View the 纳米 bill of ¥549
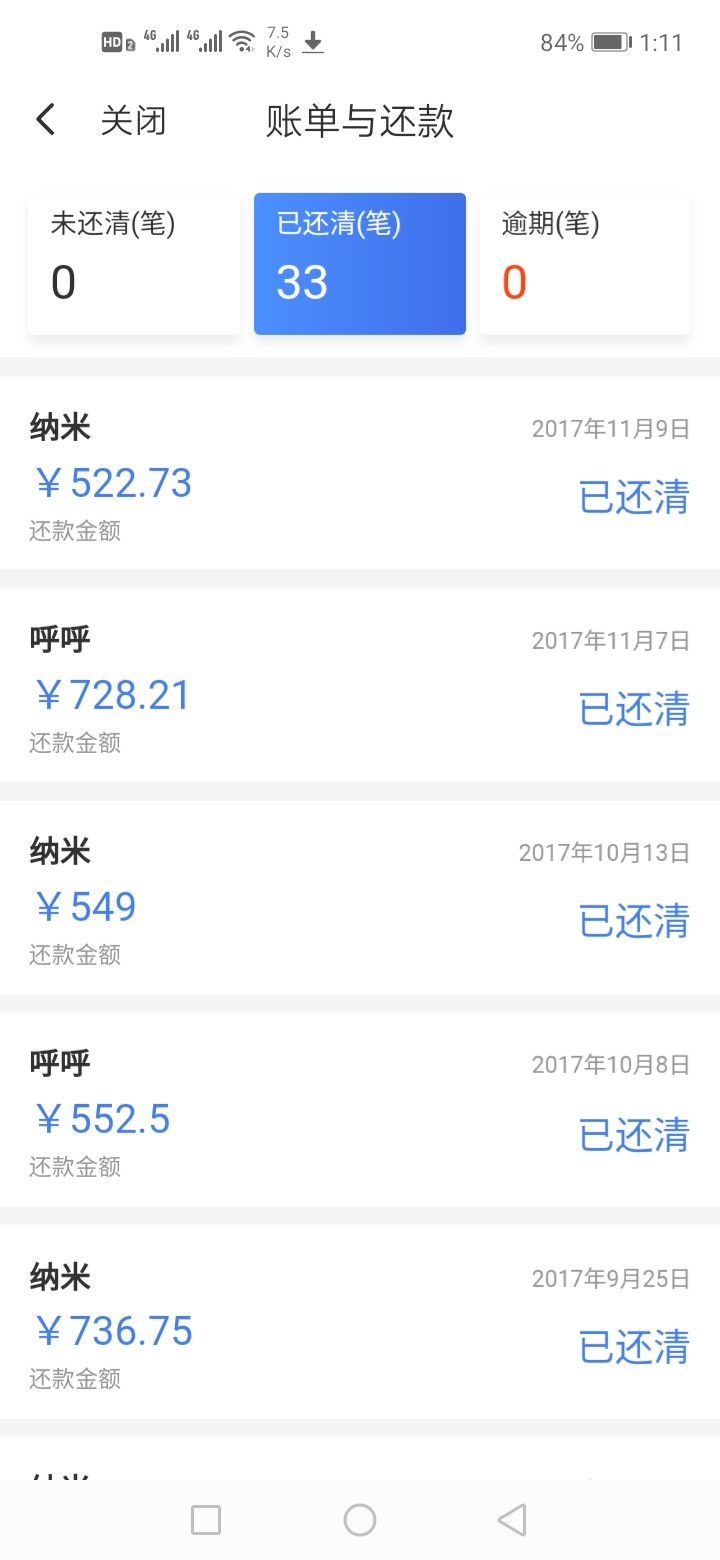 point(360,897)
